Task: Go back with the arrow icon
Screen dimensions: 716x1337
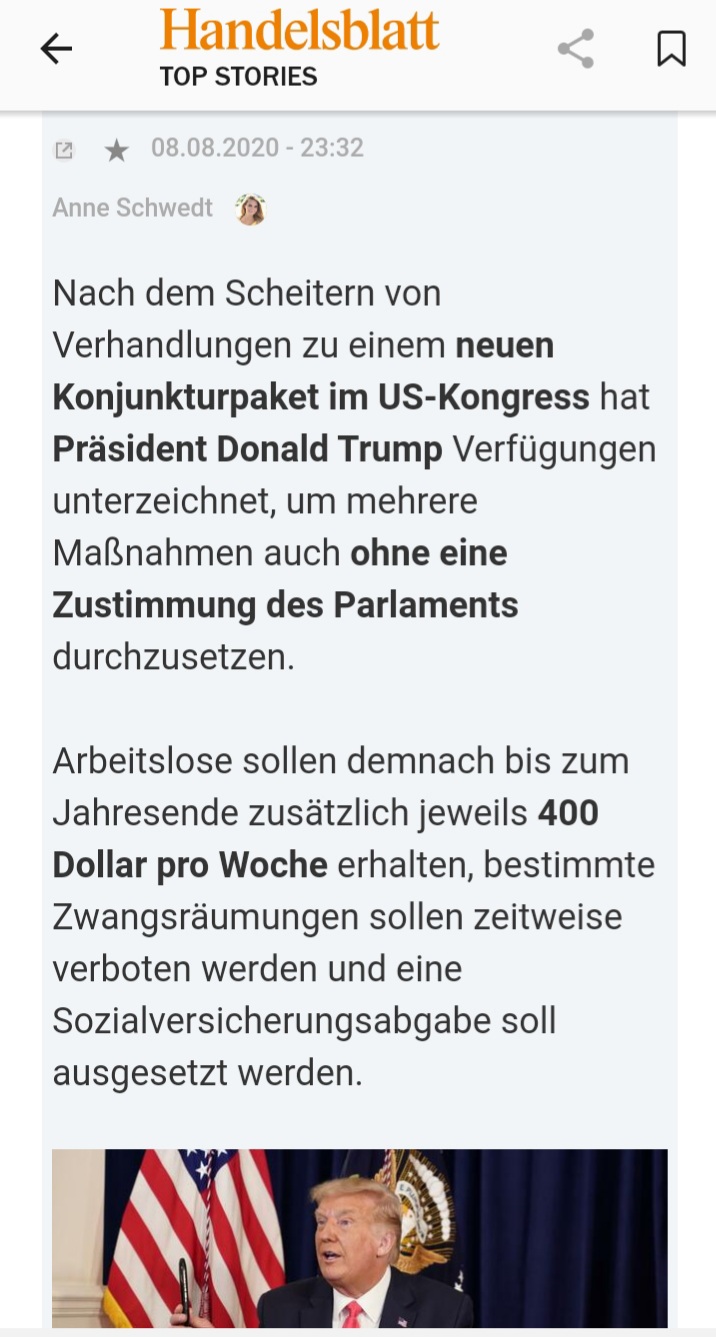Action: 56,49
